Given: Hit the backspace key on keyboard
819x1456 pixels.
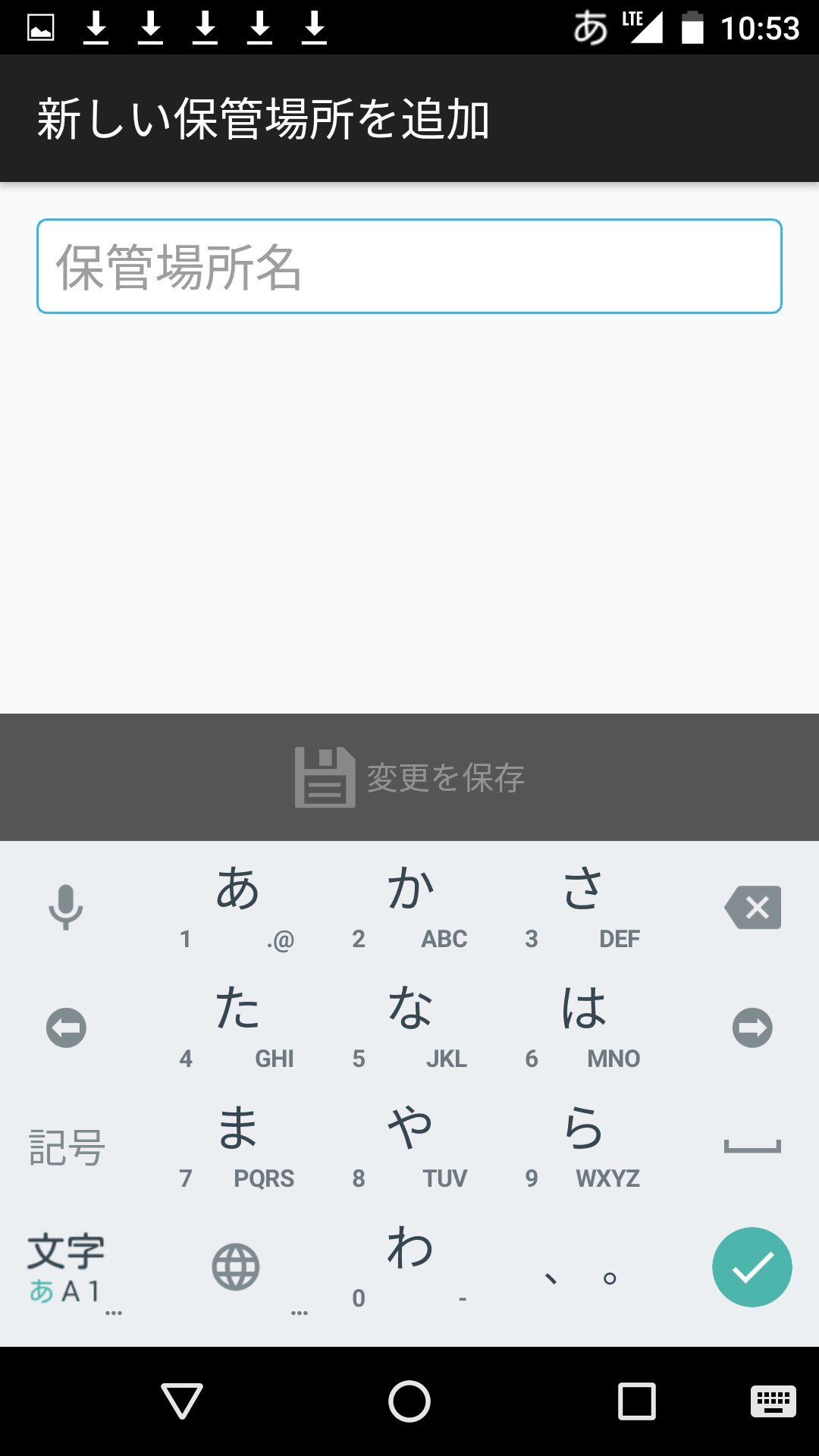Looking at the screenshot, I should (x=752, y=907).
